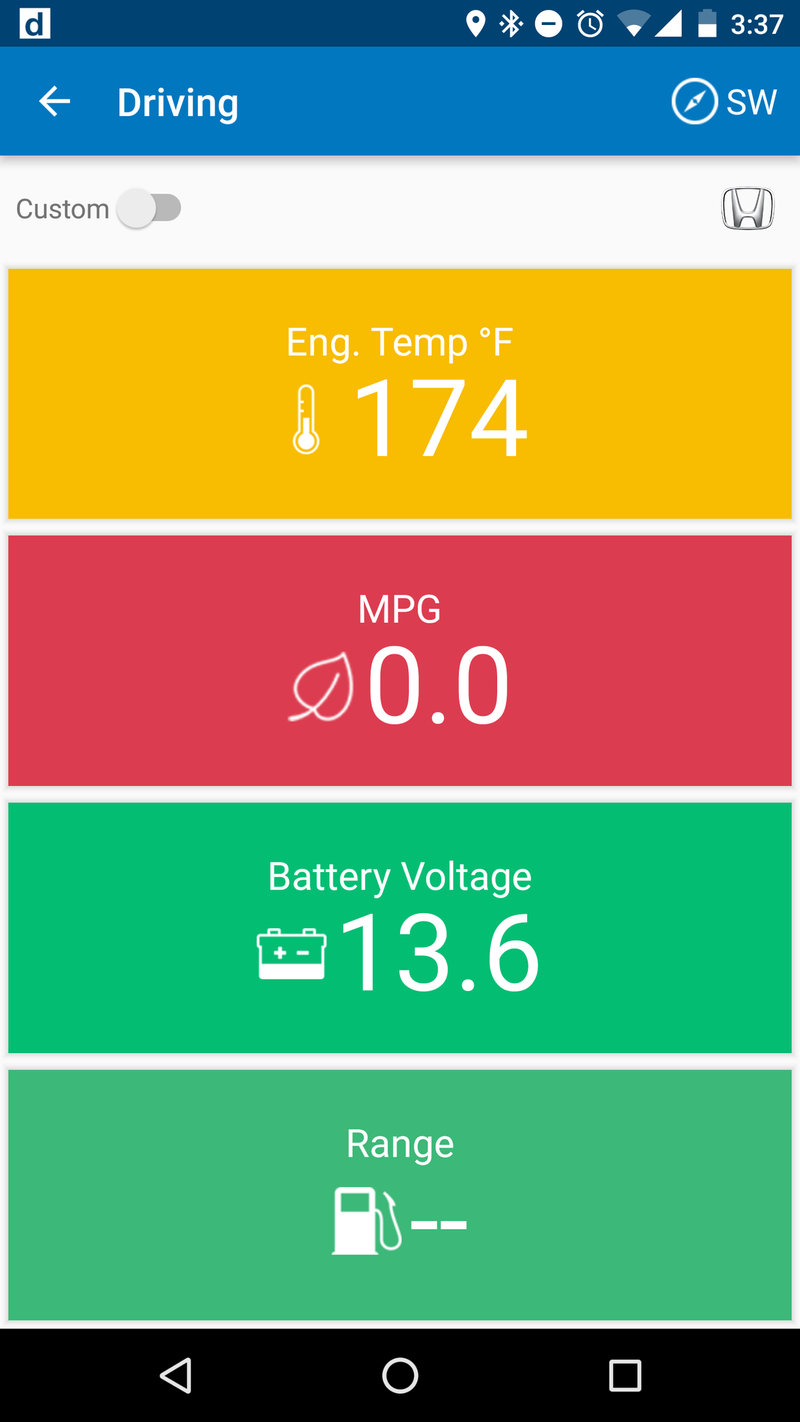The width and height of the screenshot is (800, 1422).
Task: Tap the compass SW heading icon
Action: point(694,102)
